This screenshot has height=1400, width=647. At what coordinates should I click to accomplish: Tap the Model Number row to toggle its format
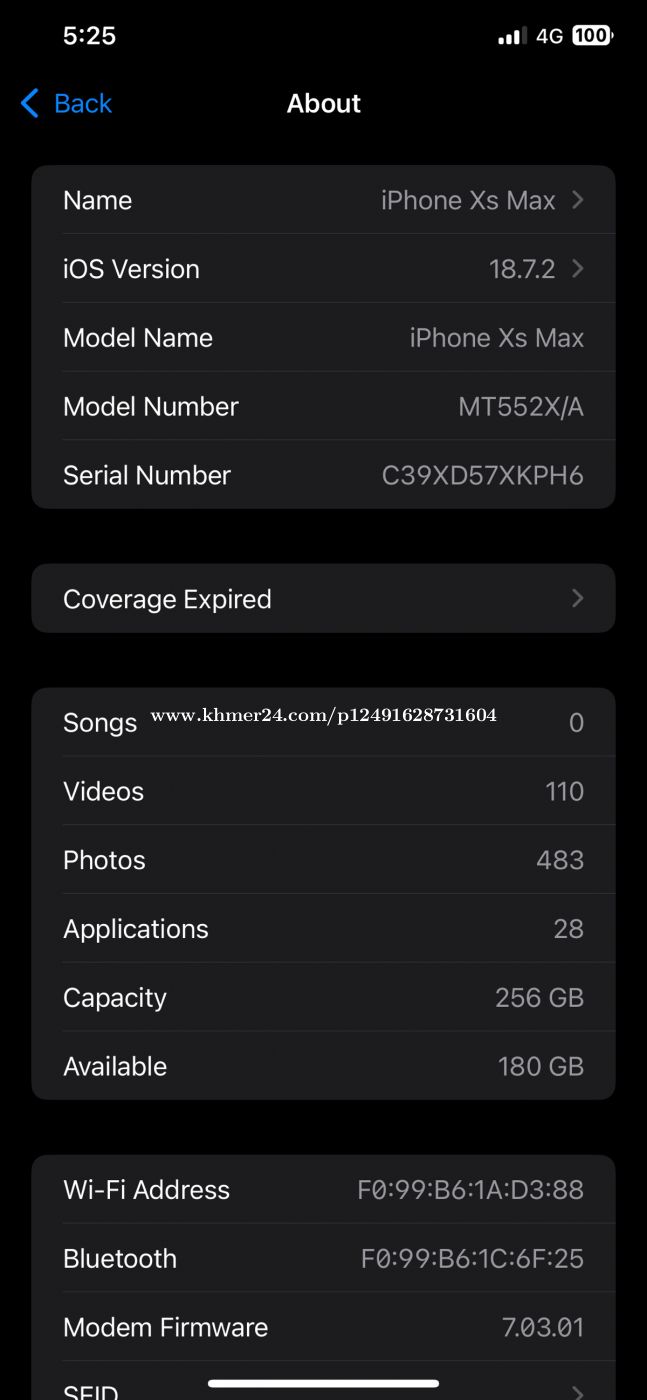click(323, 407)
